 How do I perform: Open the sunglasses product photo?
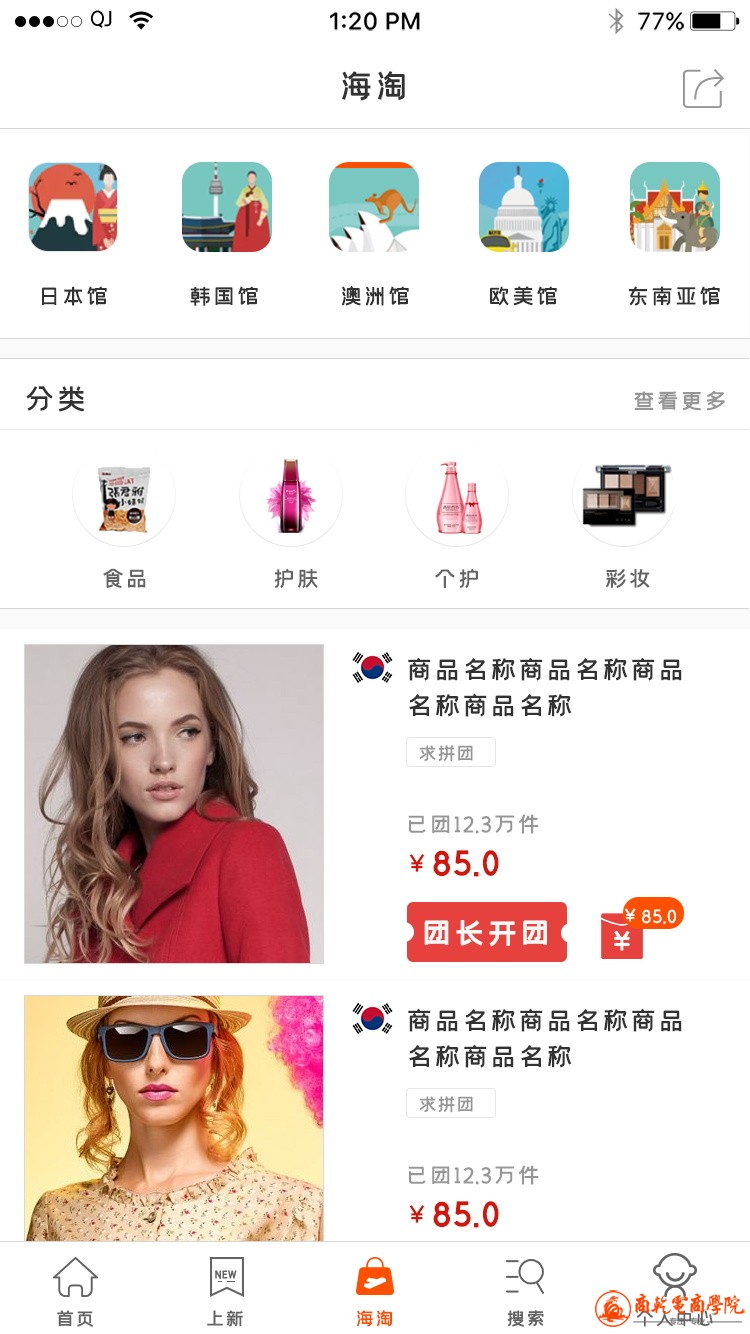pos(174,1118)
